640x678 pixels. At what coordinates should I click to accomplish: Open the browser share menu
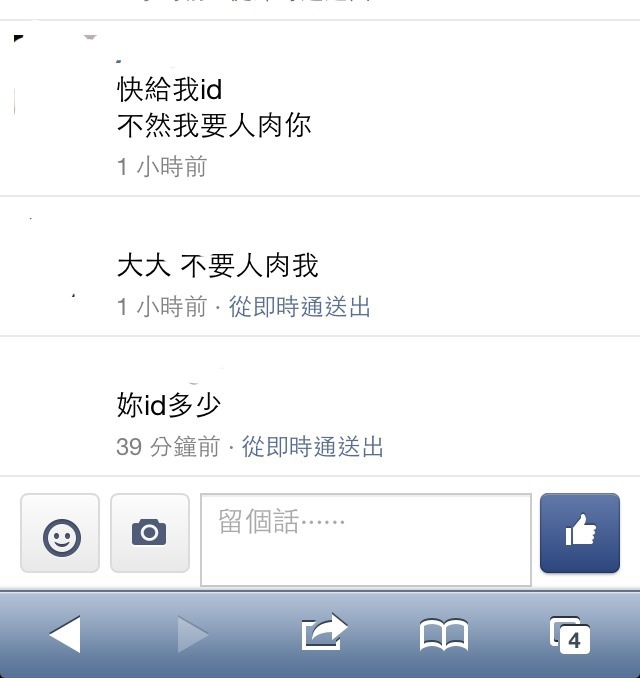pos(324,633)
